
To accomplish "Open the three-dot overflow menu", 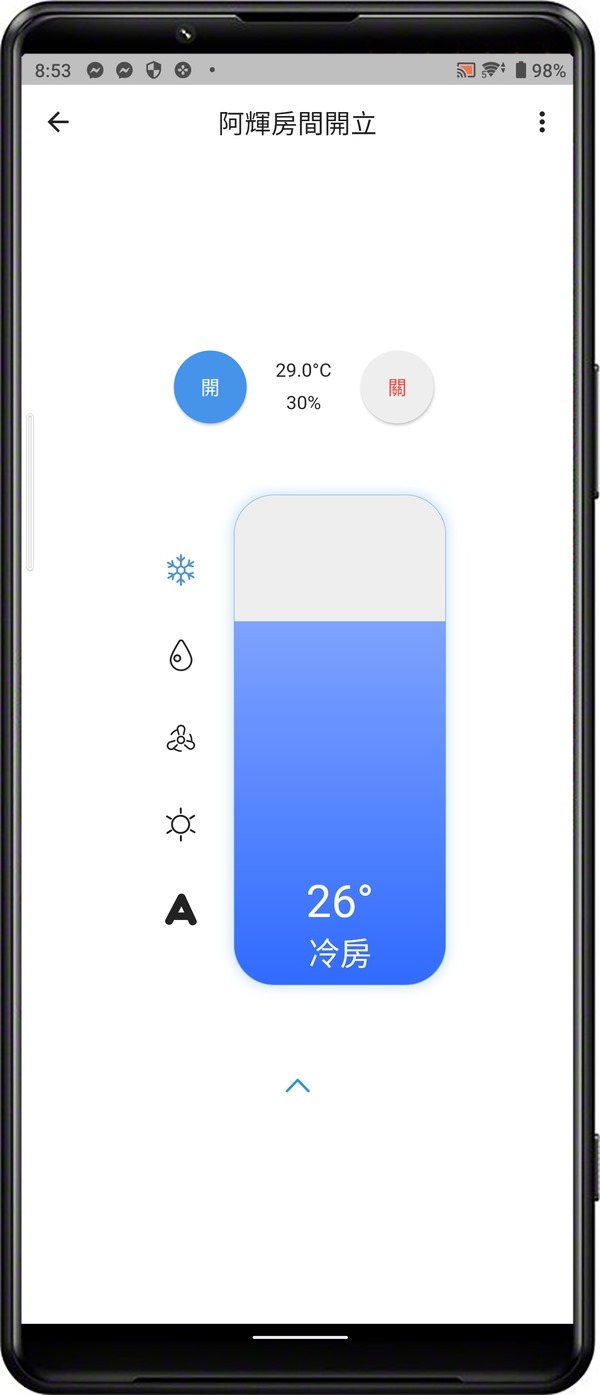I will click(x=541, y=122).
